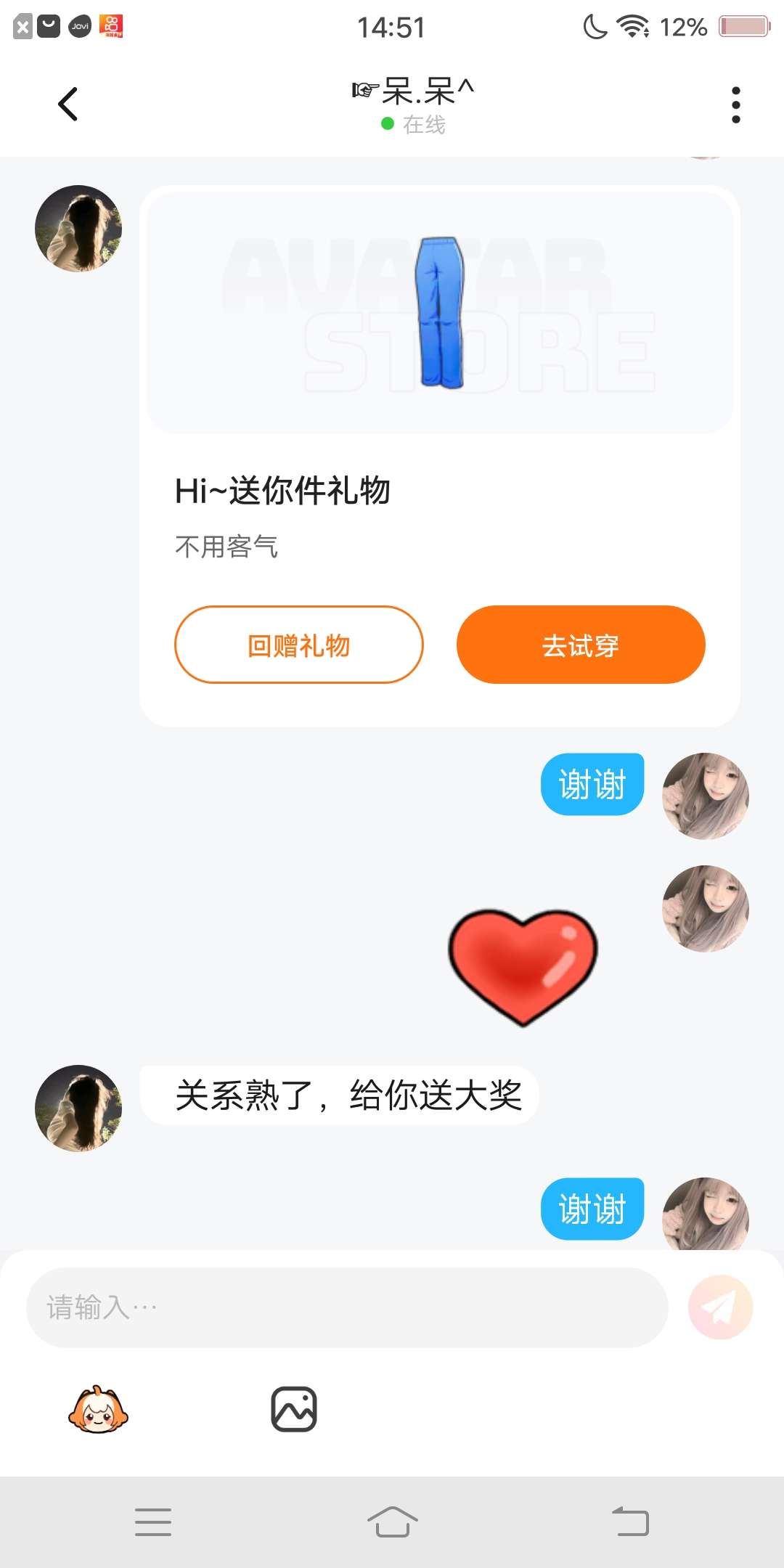The image size is (784, 1568).
Task: View sender's avatar next to gift card
Action: (78, 229)
